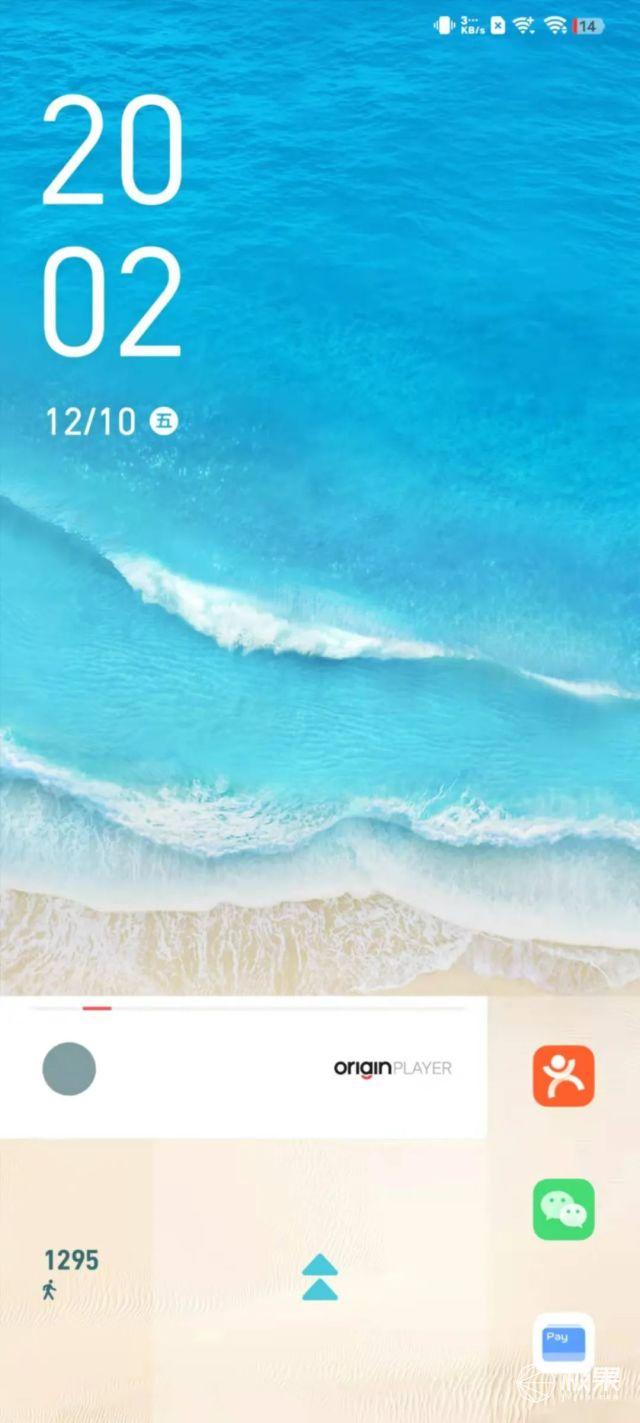Open the Pay wallet app
This screenshot has width=640, height=1423.
point(563,1343)
